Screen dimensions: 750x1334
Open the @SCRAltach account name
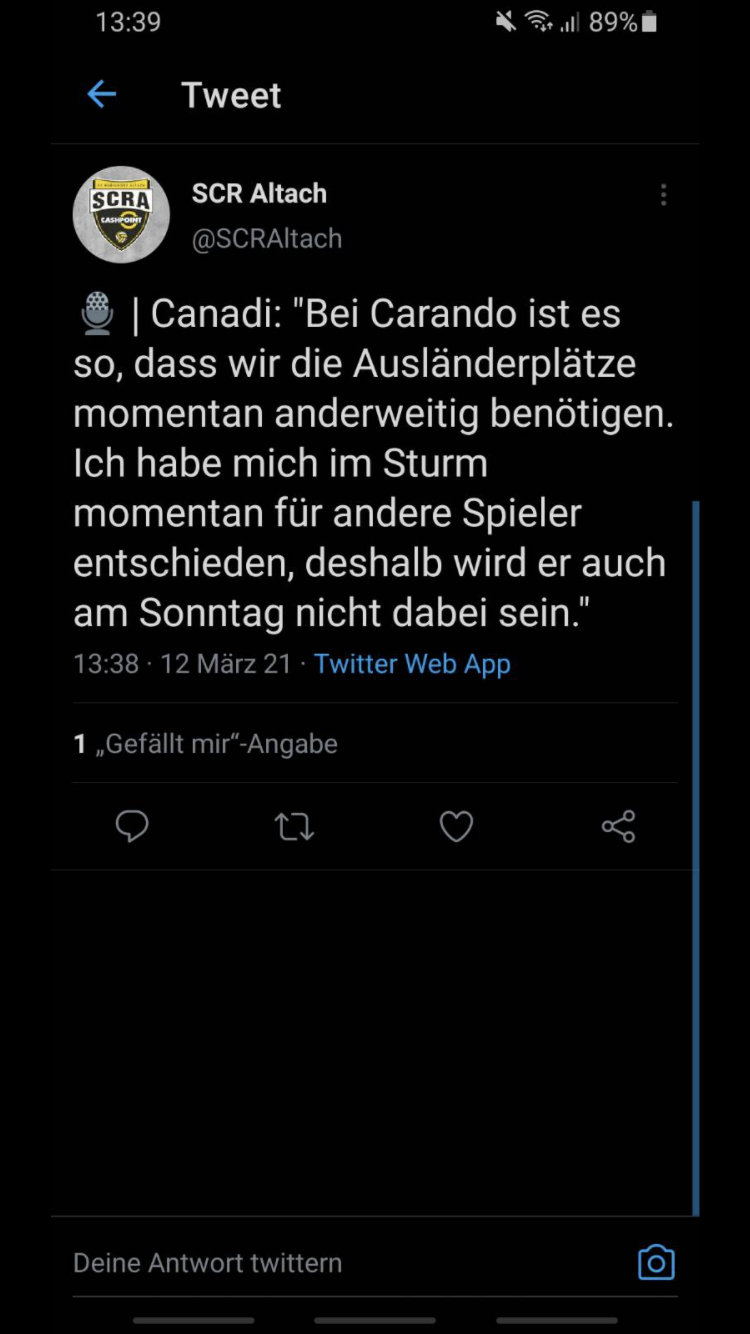[267, 239]
